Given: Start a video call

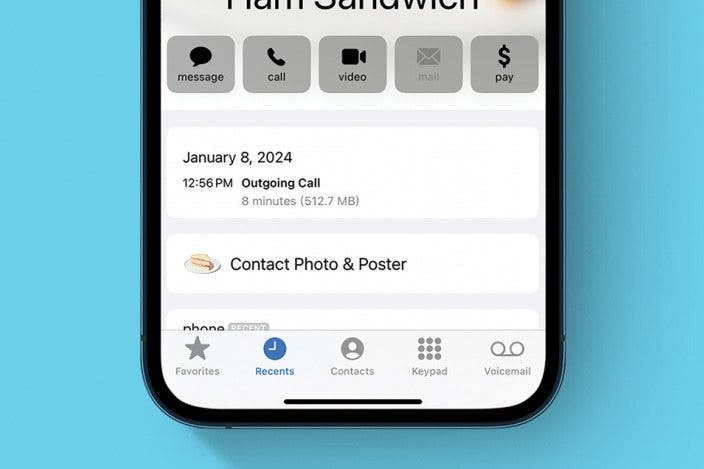Looking at the screenshot, I should (x=352, y=64).
